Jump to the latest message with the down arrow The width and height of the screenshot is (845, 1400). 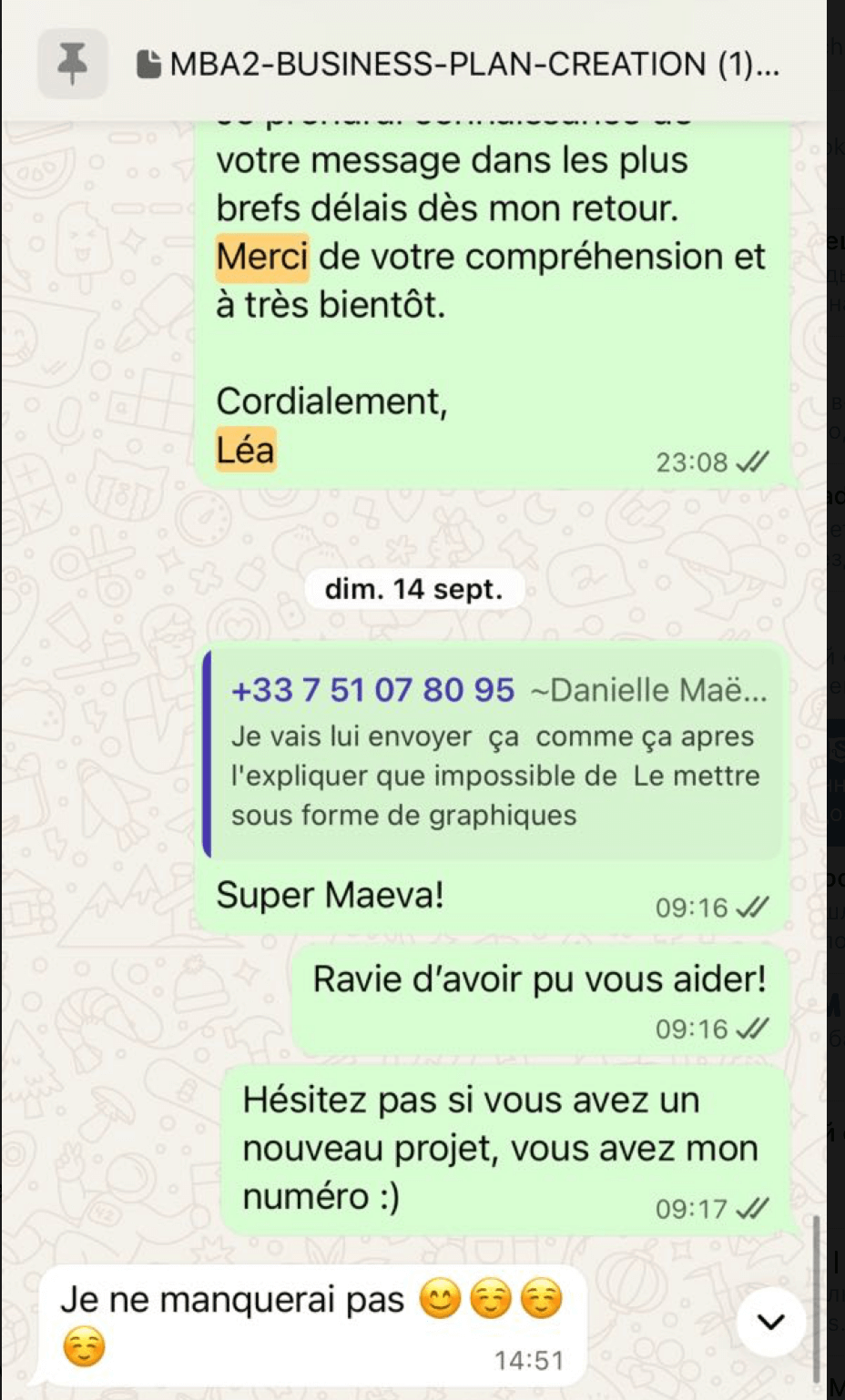(770, 1321)
